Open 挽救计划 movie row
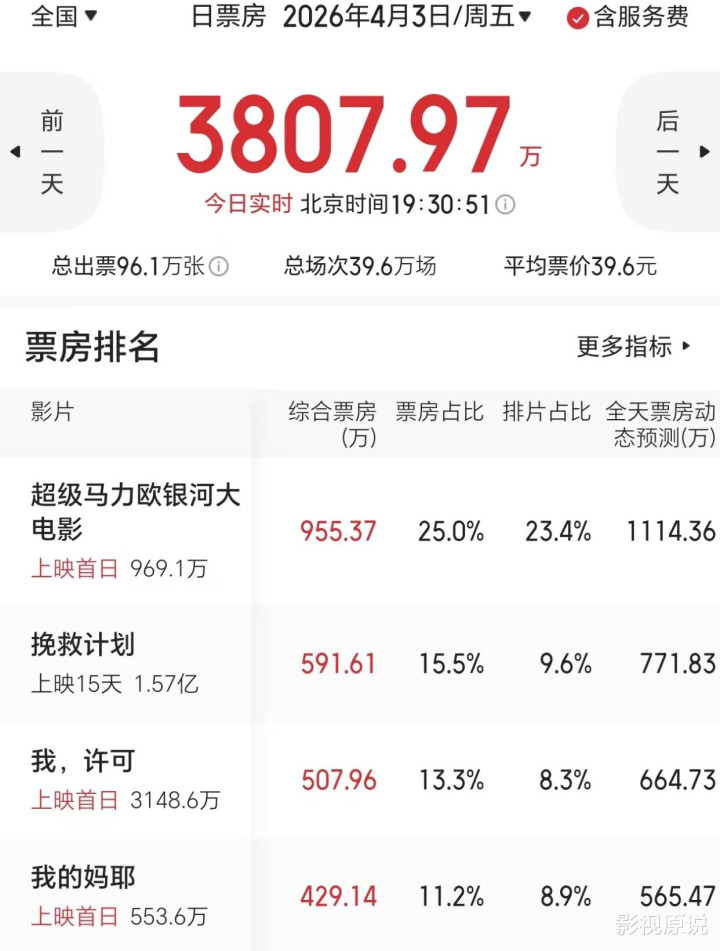Screen dimensions: 720x951 tap(360, 664)
